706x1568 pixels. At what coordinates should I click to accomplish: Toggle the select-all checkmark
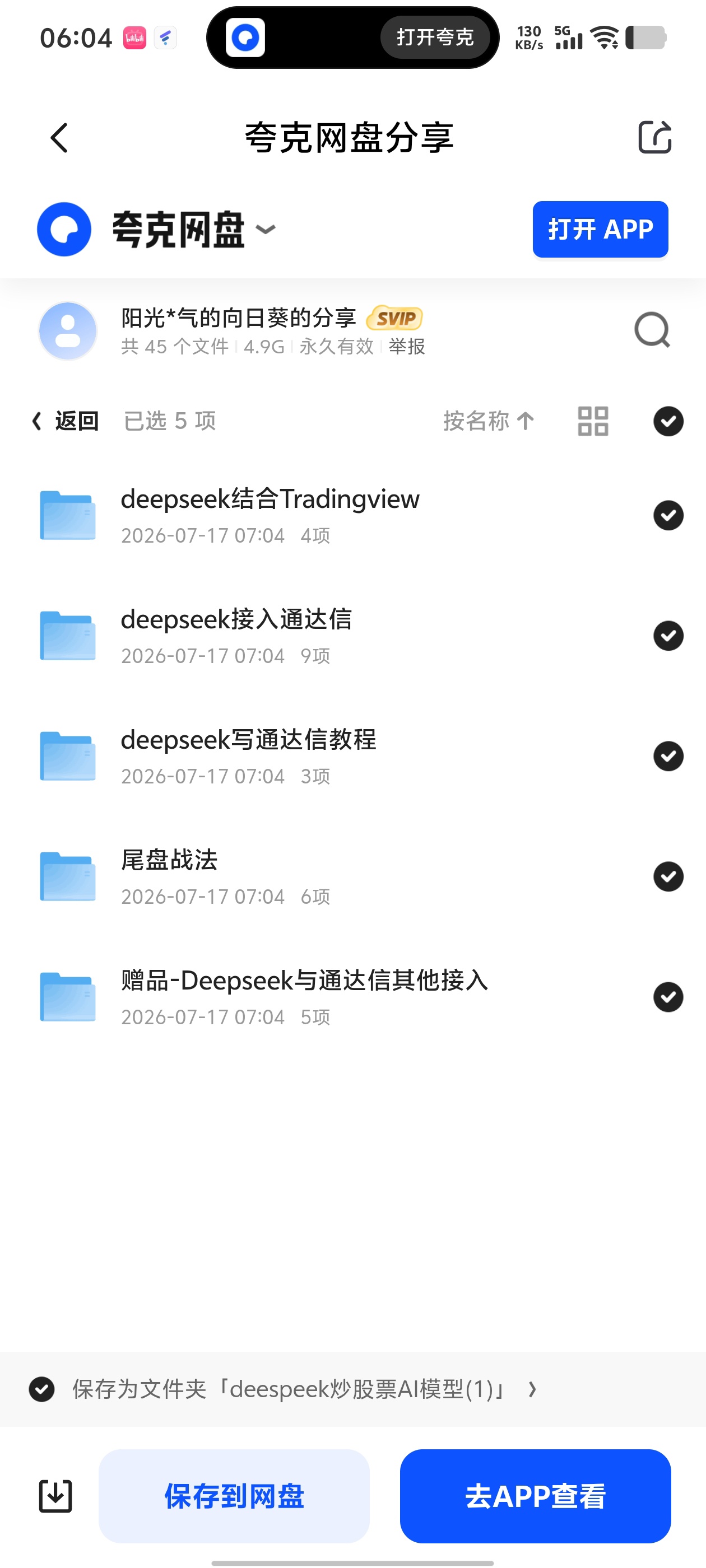(x=668, y=421)
